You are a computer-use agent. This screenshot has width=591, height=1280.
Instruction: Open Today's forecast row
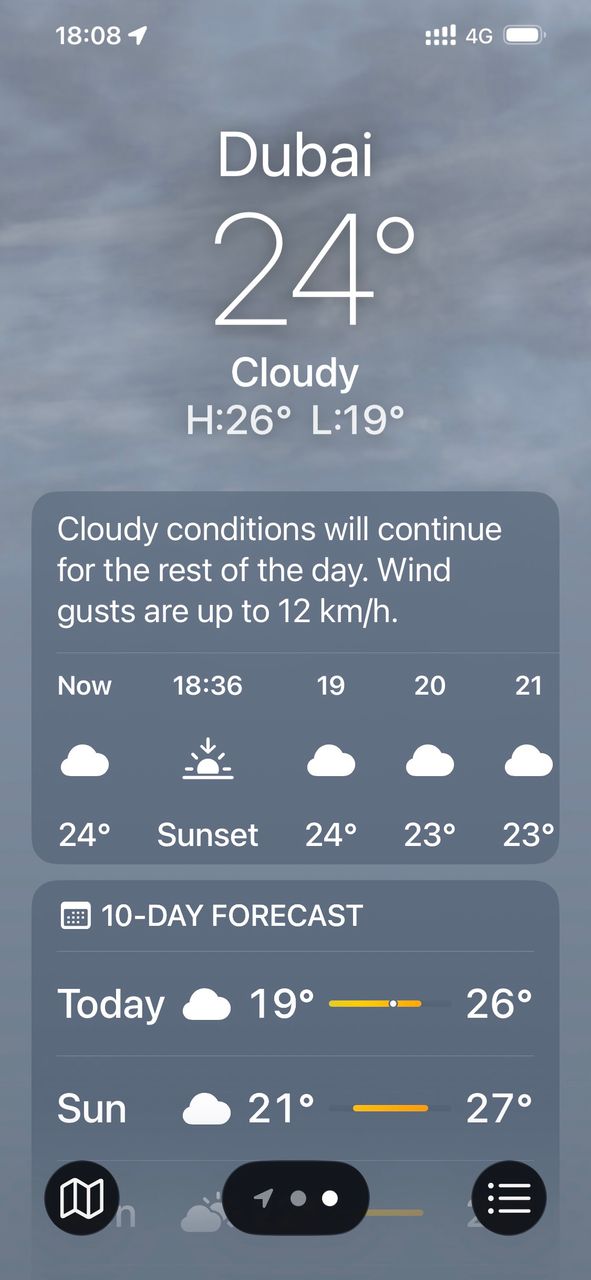point(295,1003)
